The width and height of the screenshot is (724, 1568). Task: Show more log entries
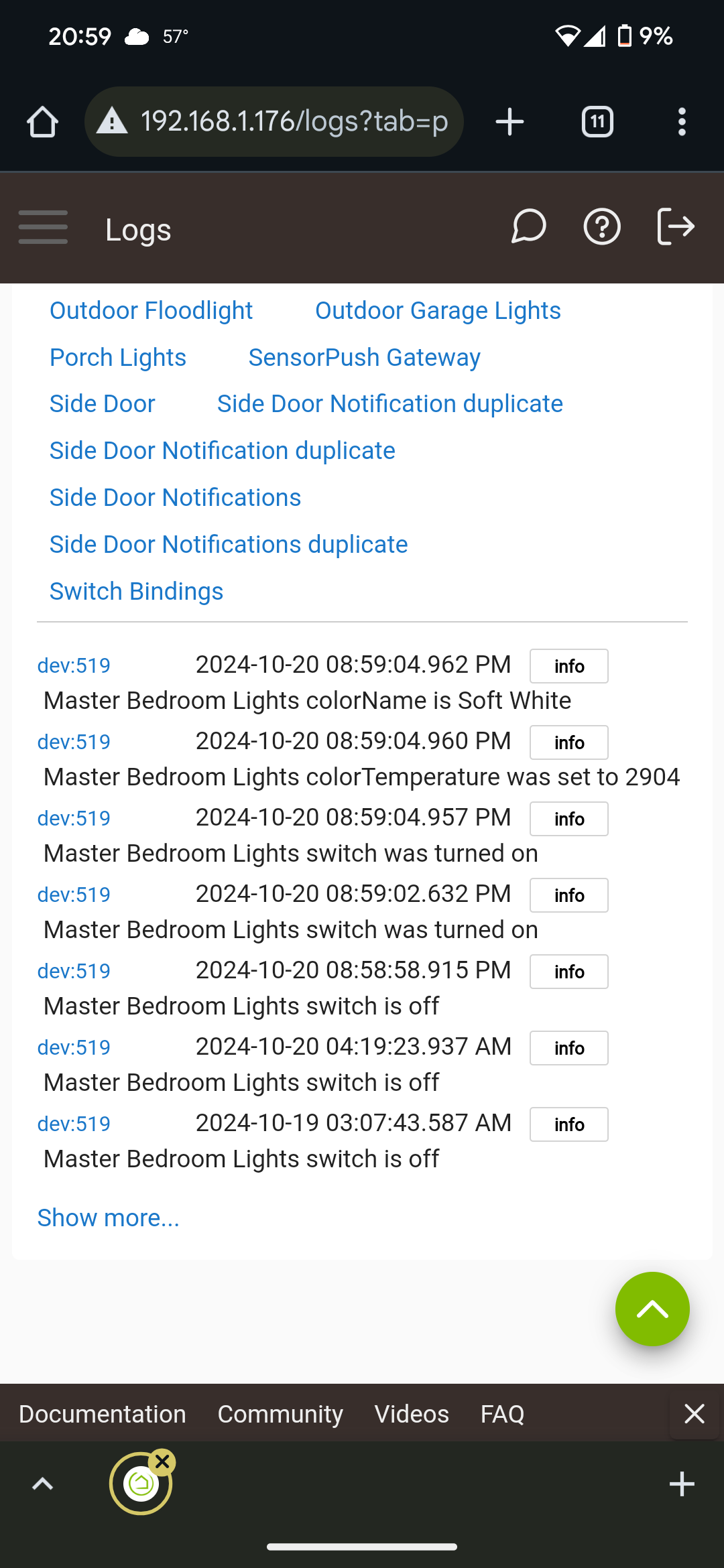click(108, 1218)
